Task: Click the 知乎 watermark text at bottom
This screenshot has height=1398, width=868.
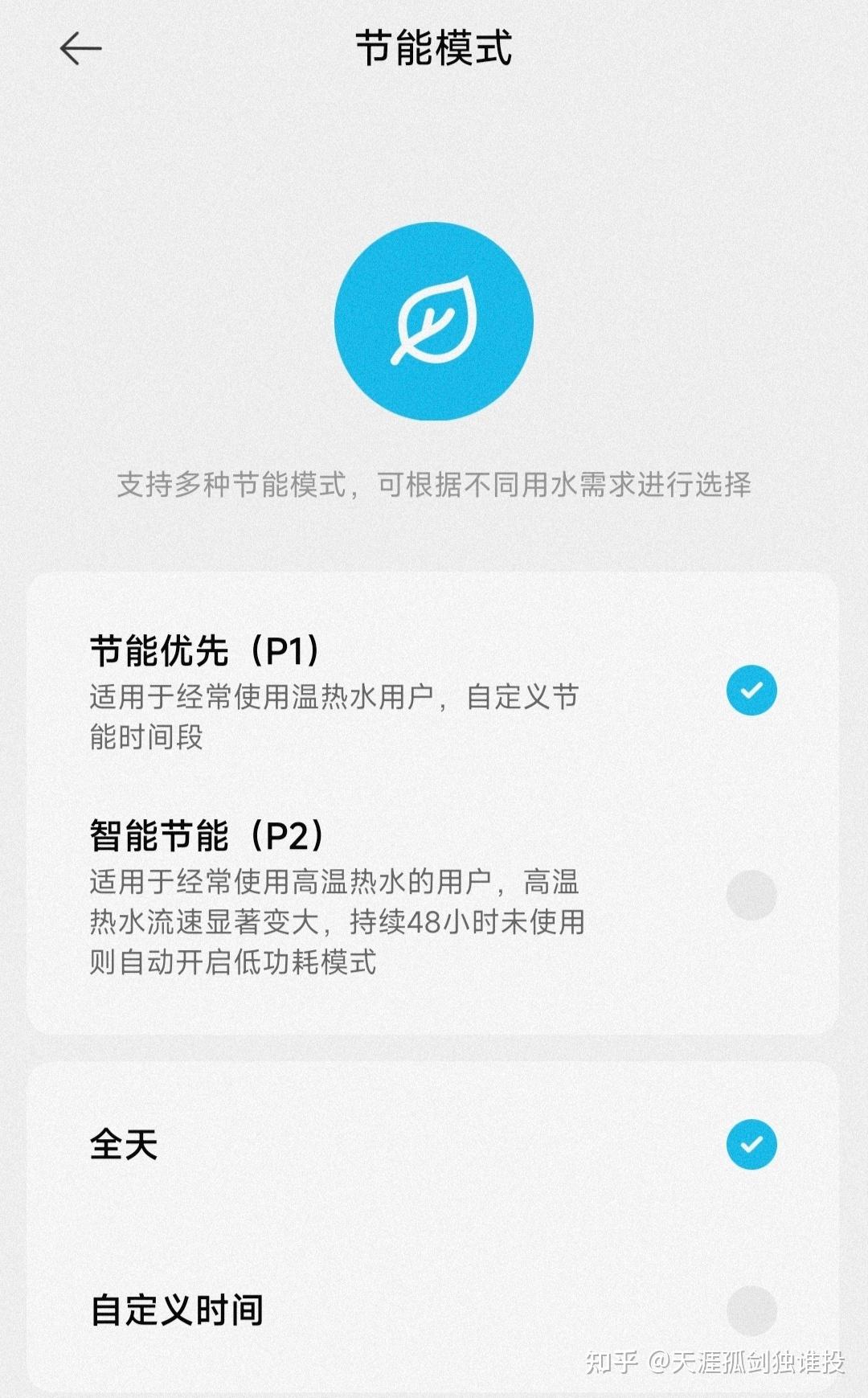Action: [x=715, y=1360]
